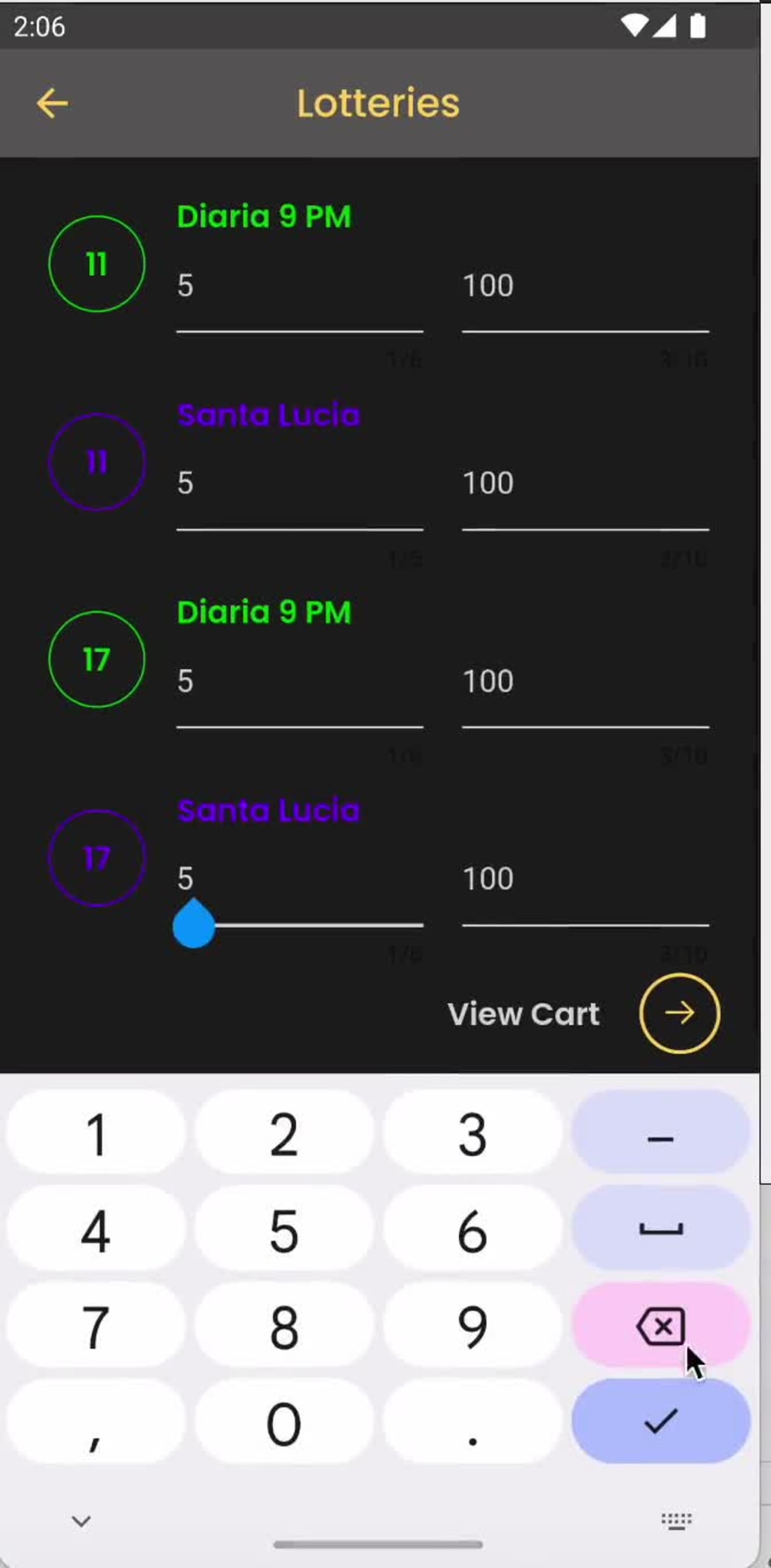Select the Santa Lucia lottery title
The image size is (771, 1568).
coord(268,414)
